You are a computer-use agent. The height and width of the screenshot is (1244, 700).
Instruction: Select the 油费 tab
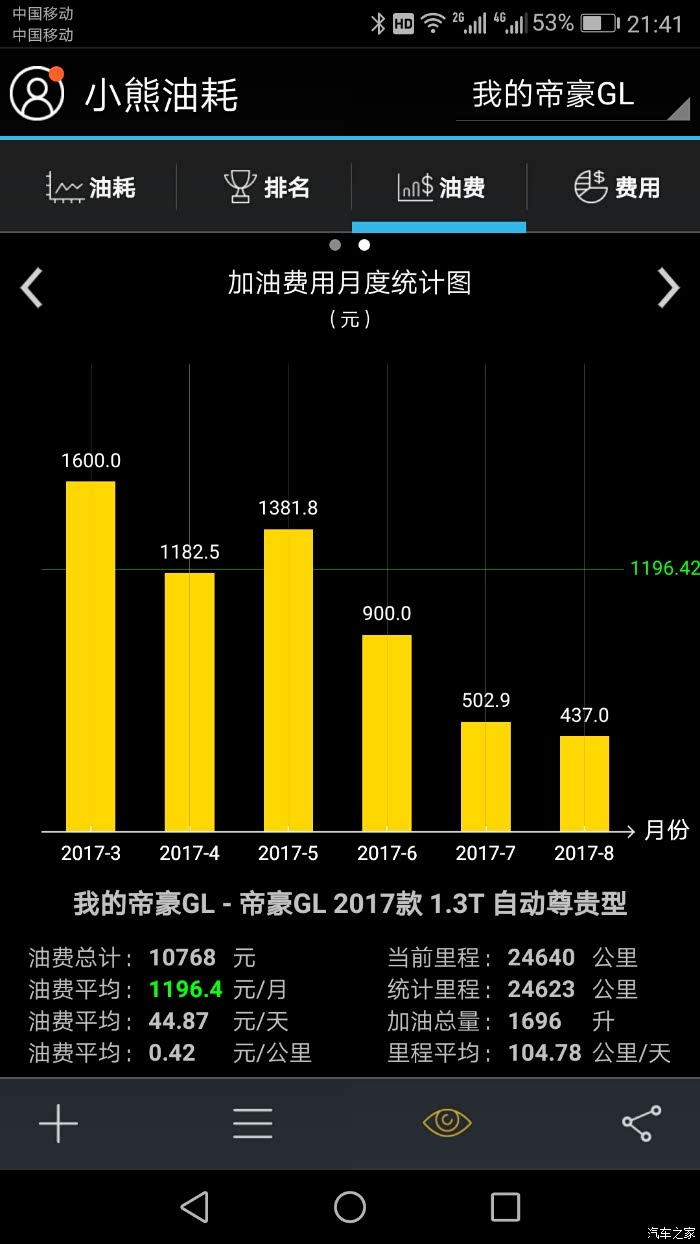pyautogui.click(x=440, y=186)
